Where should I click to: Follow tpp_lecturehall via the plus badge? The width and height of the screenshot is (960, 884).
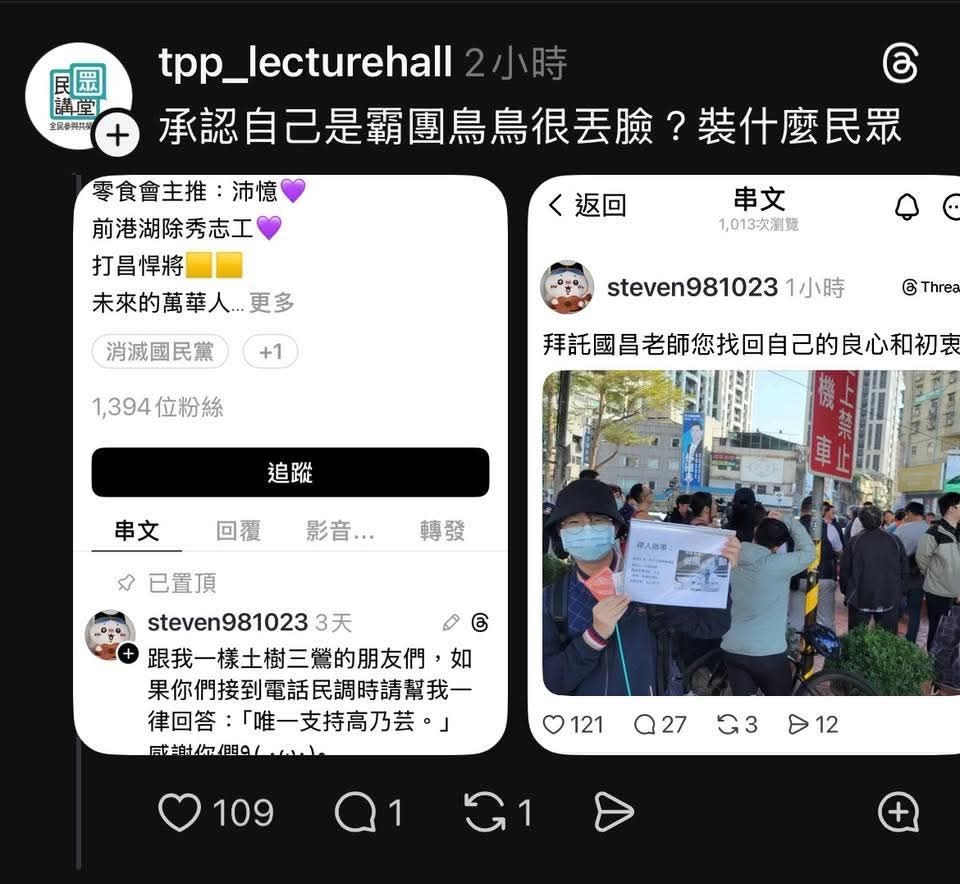[x=117, y=135]
